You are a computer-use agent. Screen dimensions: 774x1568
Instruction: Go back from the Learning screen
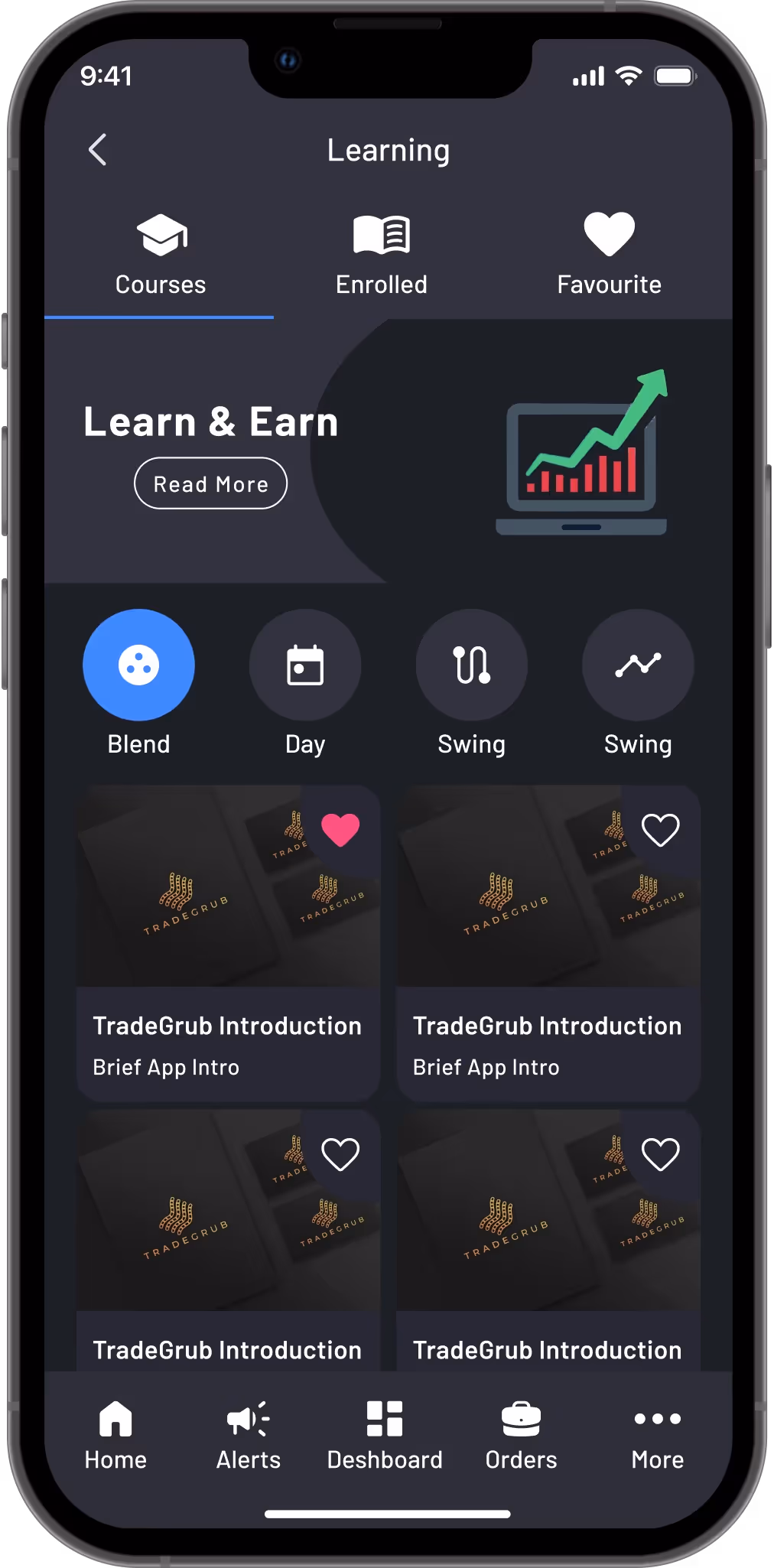[x=98, y=150]
